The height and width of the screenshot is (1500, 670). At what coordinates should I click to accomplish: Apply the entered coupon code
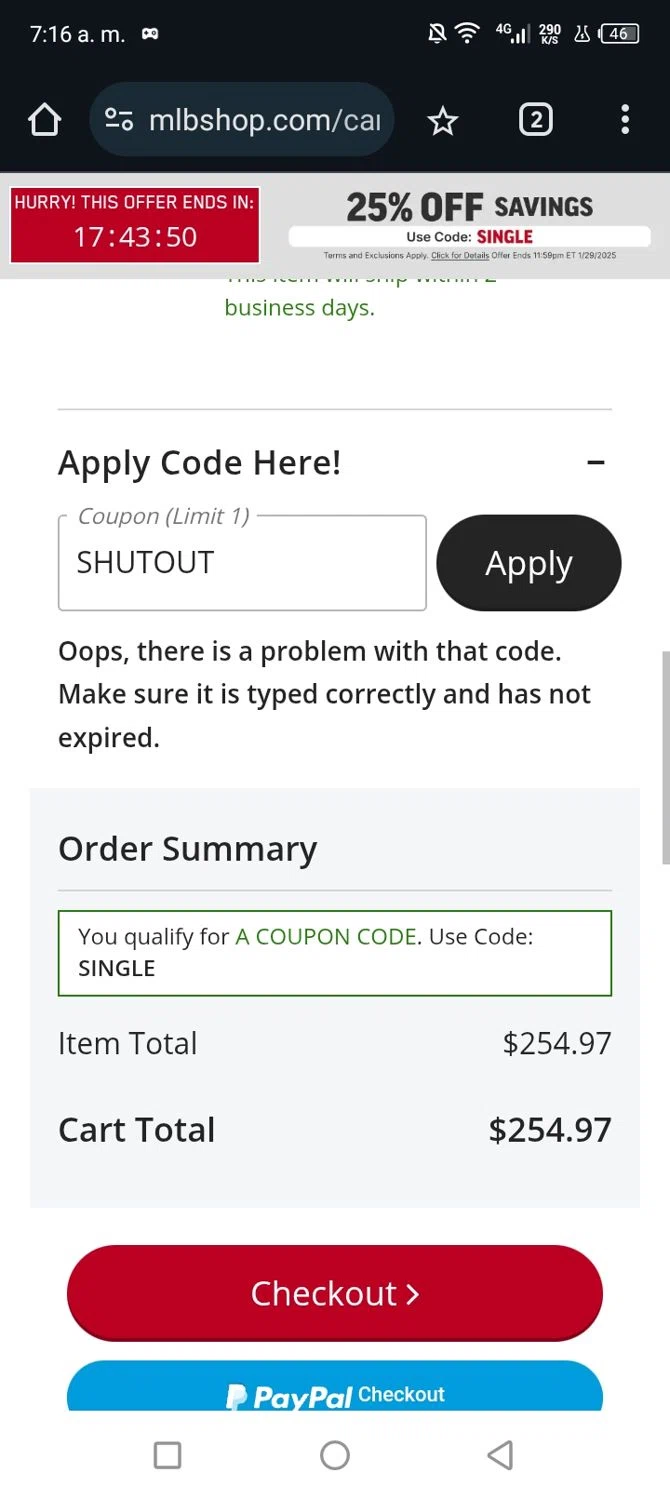tap(529, 563)
